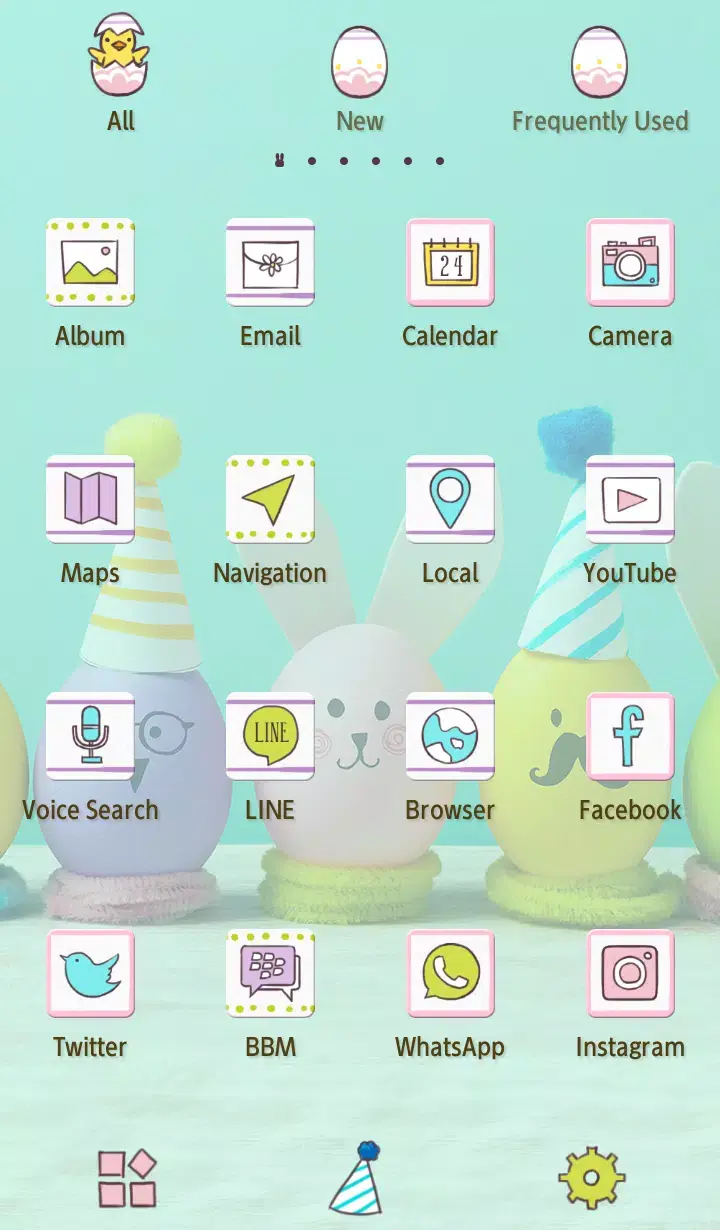This screenshot has height=1230, width=720.
Task: Open Instagram
Action: click(x=630, y=974)
